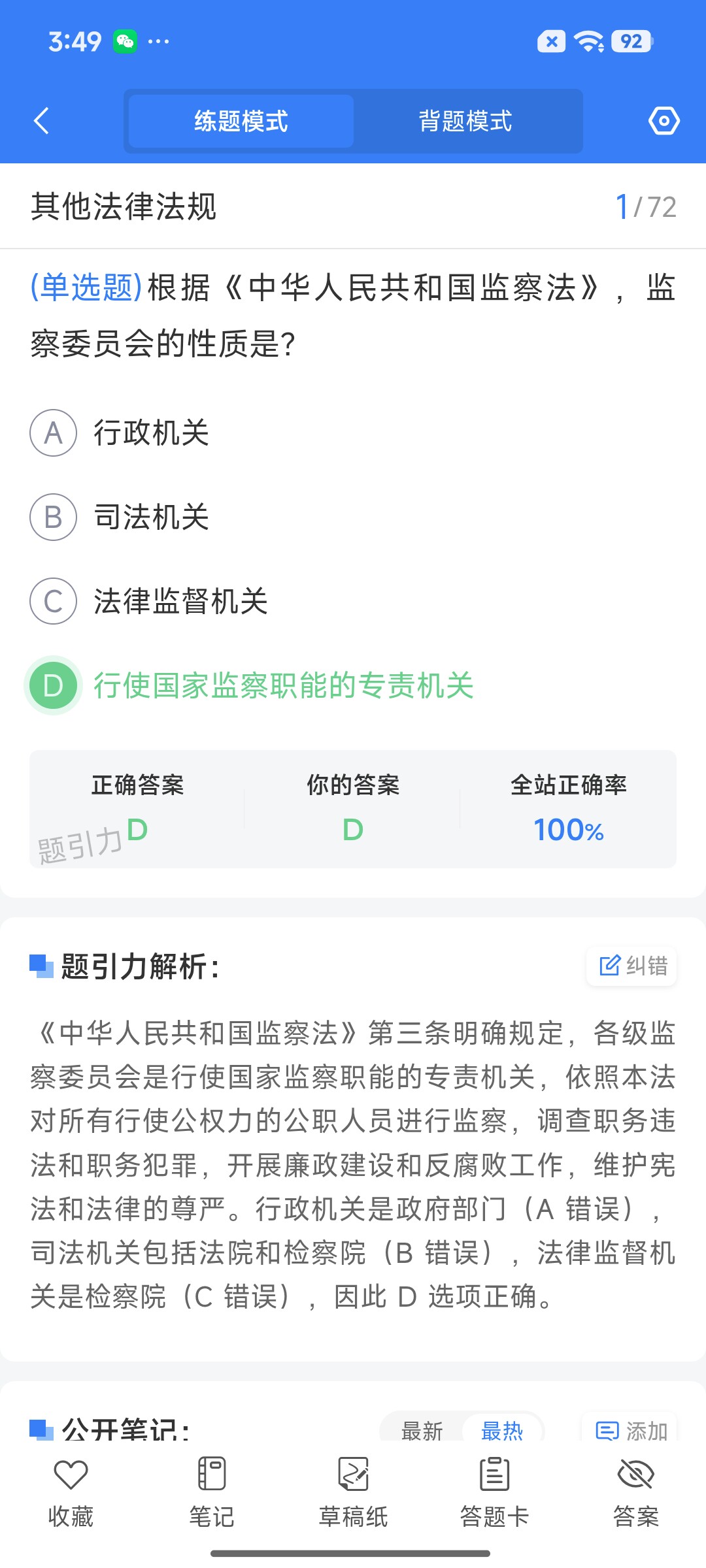
Task: Open the settings hexagon icon
Action: pos(664,121)
